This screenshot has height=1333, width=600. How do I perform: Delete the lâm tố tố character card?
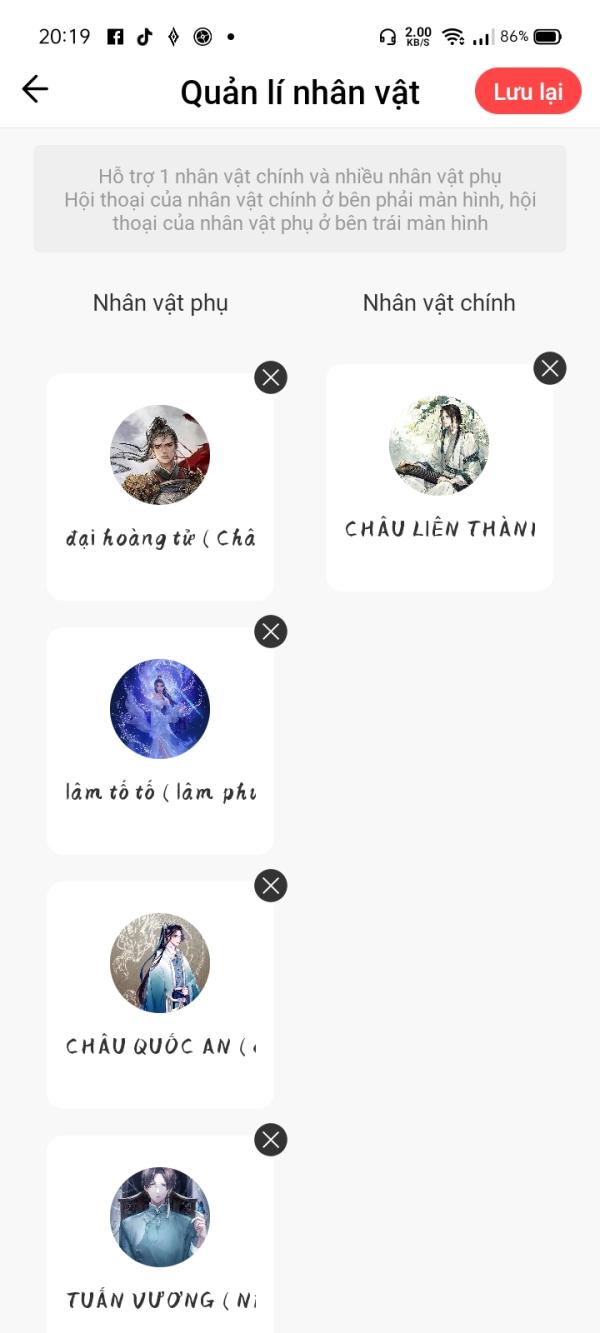point(271,631)
